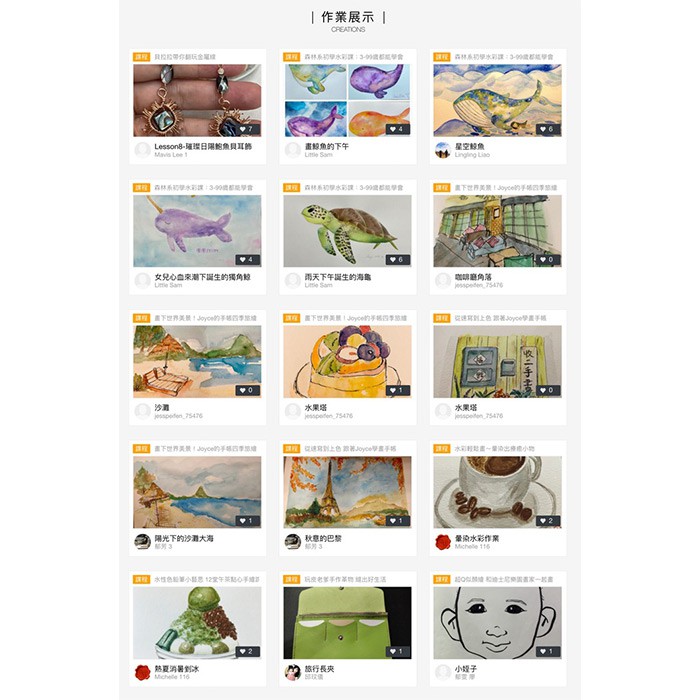Open the 小娃子 portrait drawing

coord(497,622)
